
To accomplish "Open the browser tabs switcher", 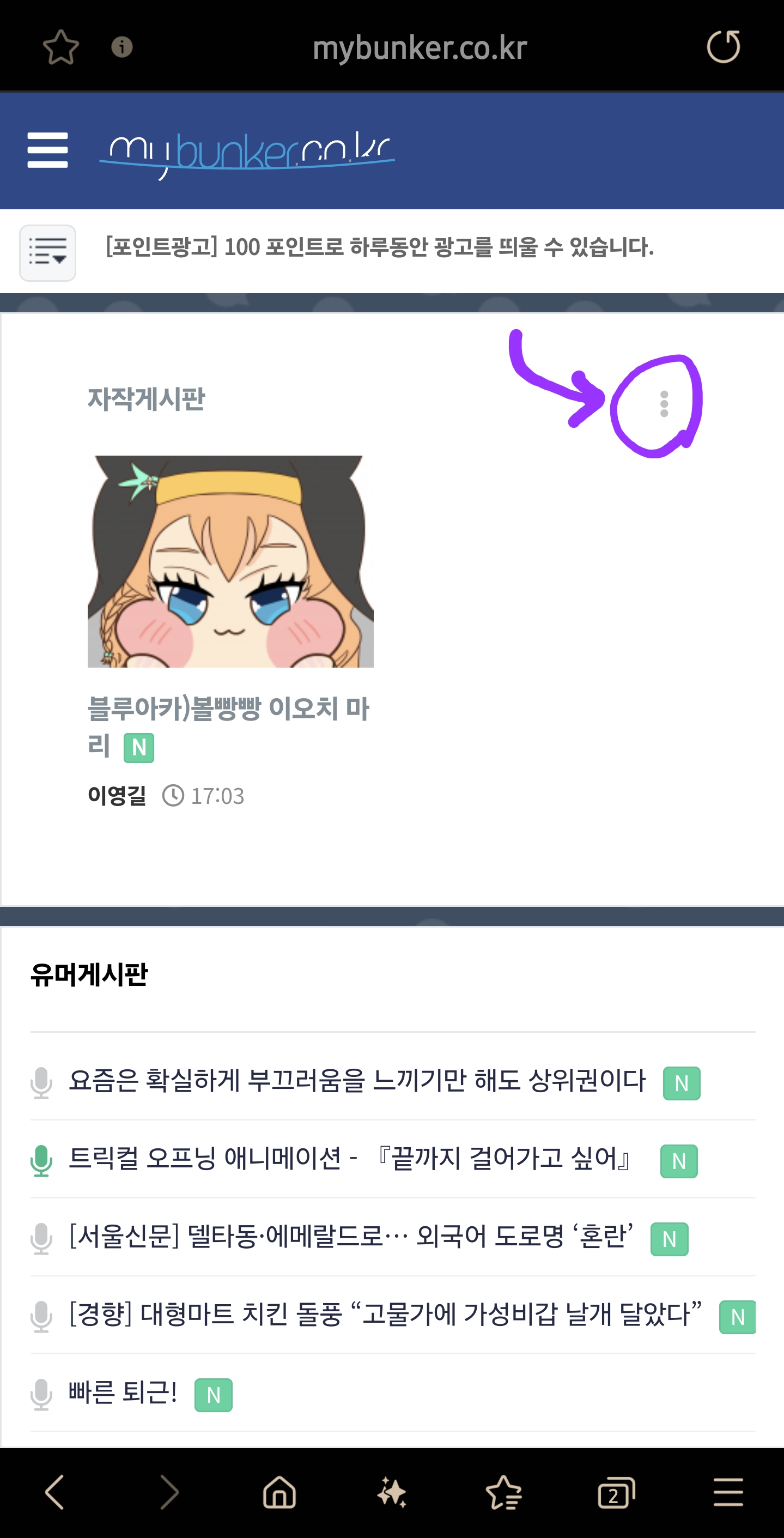I will (x=616, y=1492).
